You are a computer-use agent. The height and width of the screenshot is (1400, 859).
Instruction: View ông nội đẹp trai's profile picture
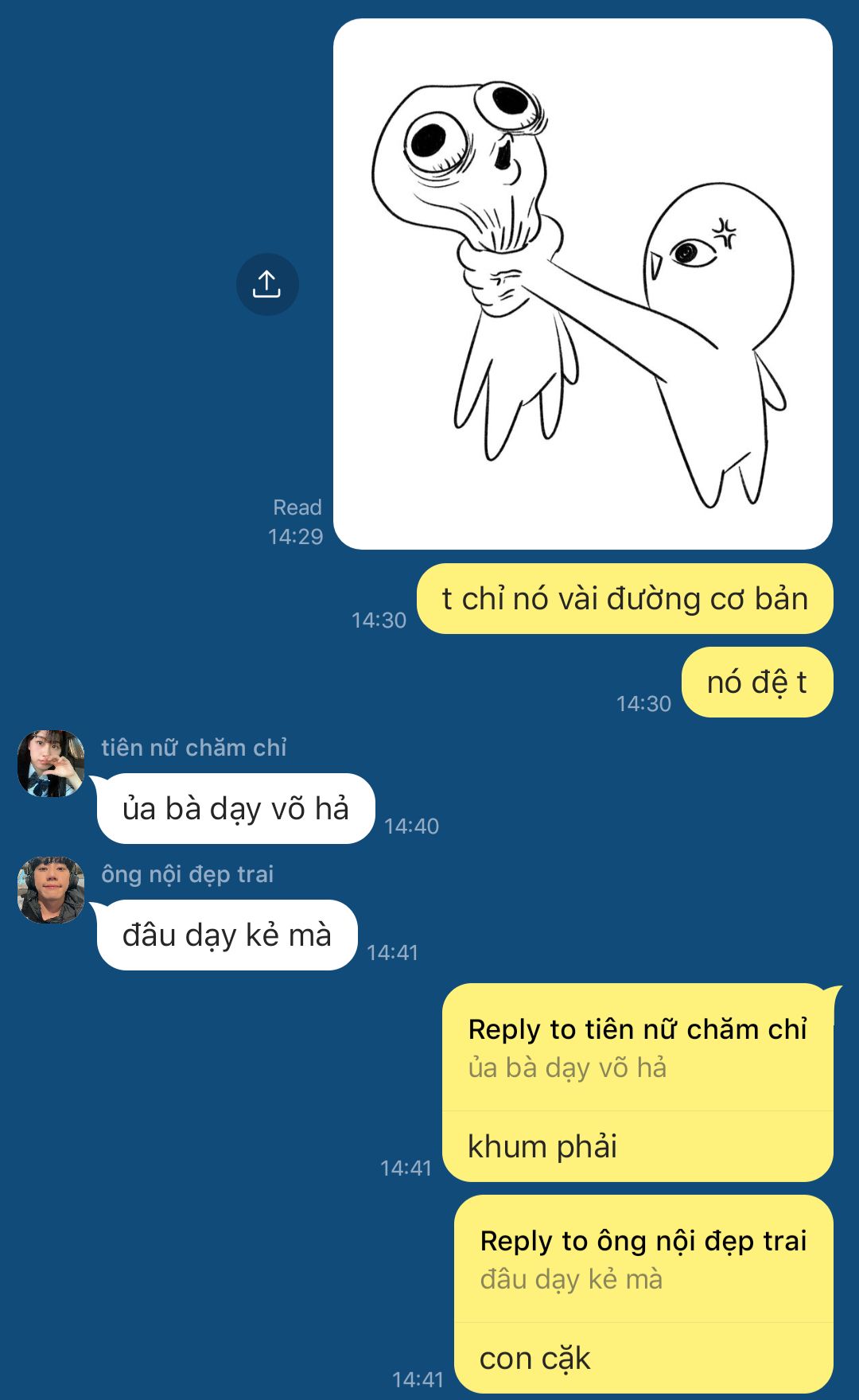click(x=51, y=890)
